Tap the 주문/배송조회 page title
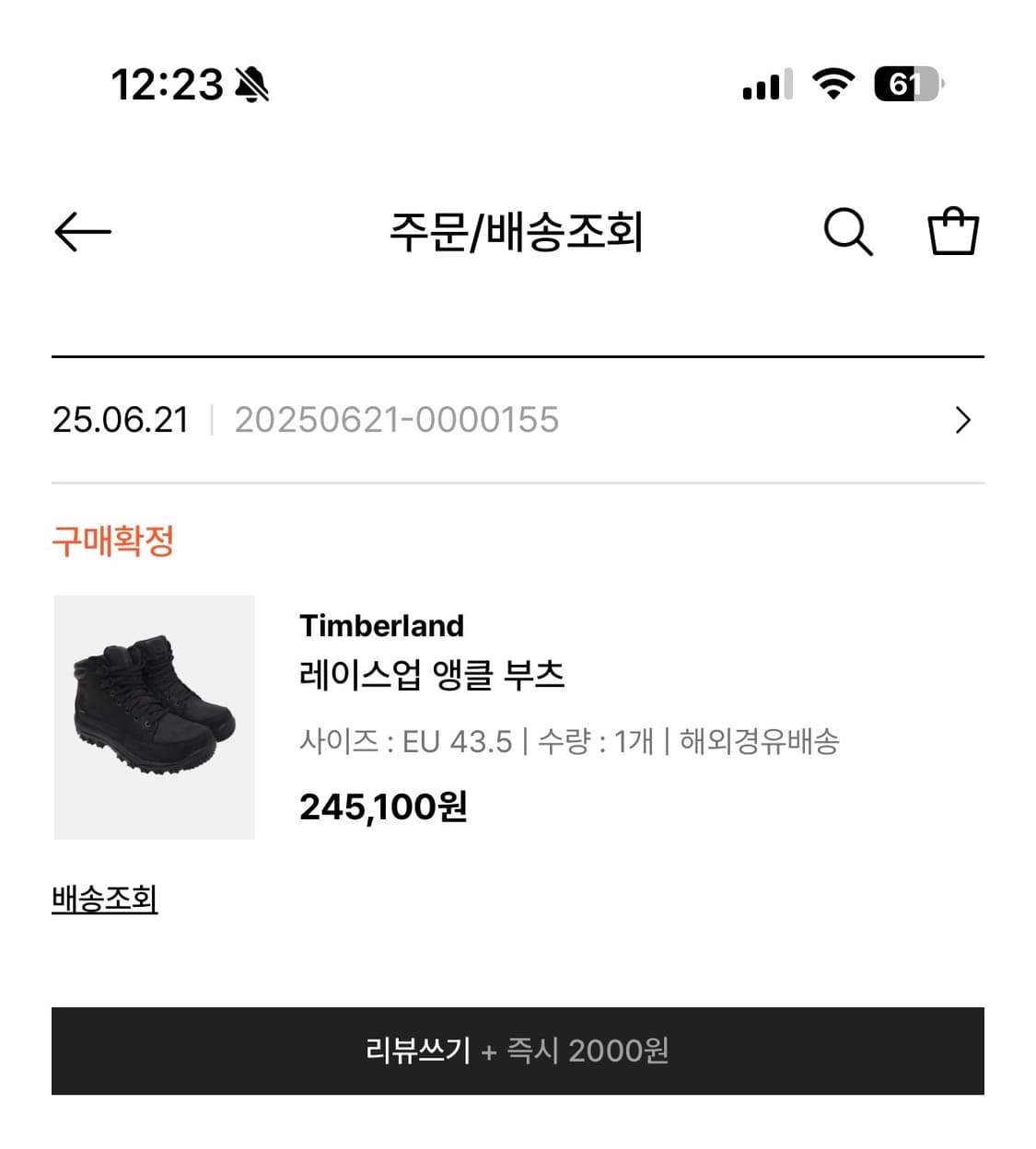 518,232
